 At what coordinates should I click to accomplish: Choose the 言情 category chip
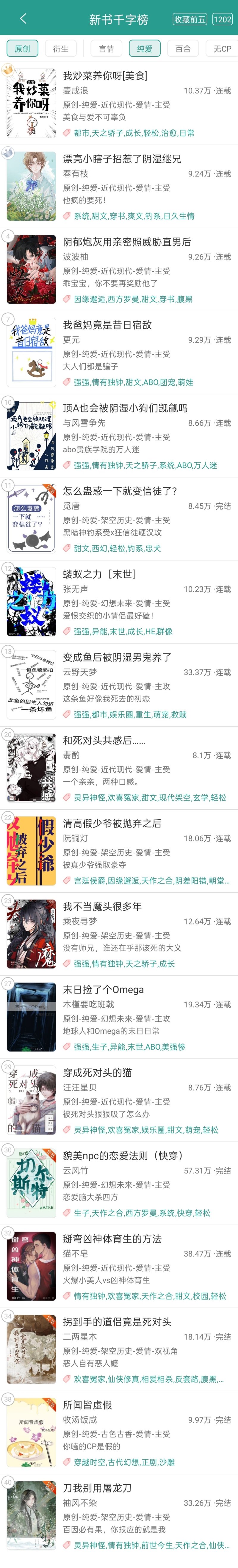point(106,49)
